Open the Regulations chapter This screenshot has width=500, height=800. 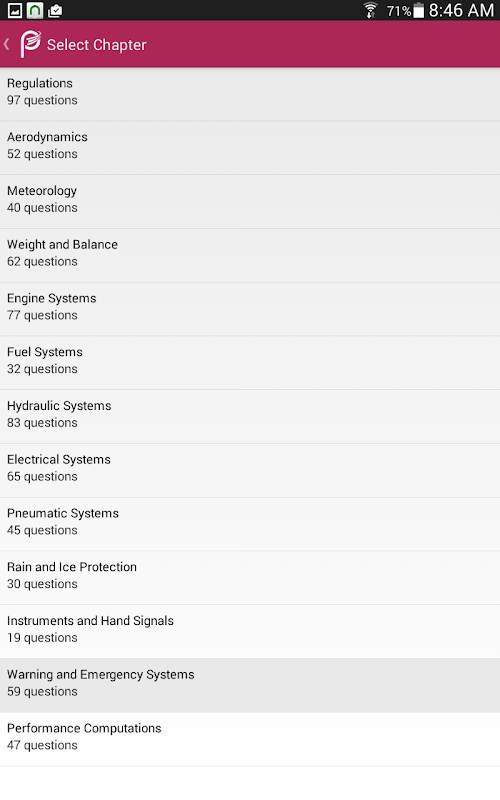250,94
